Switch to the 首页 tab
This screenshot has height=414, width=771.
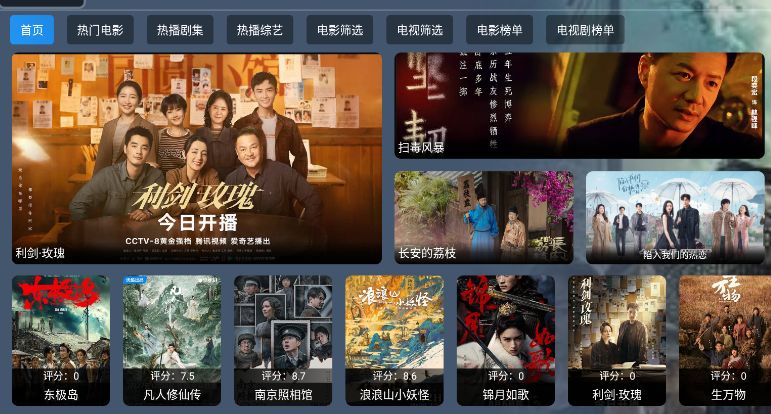[x=32, y=30]
